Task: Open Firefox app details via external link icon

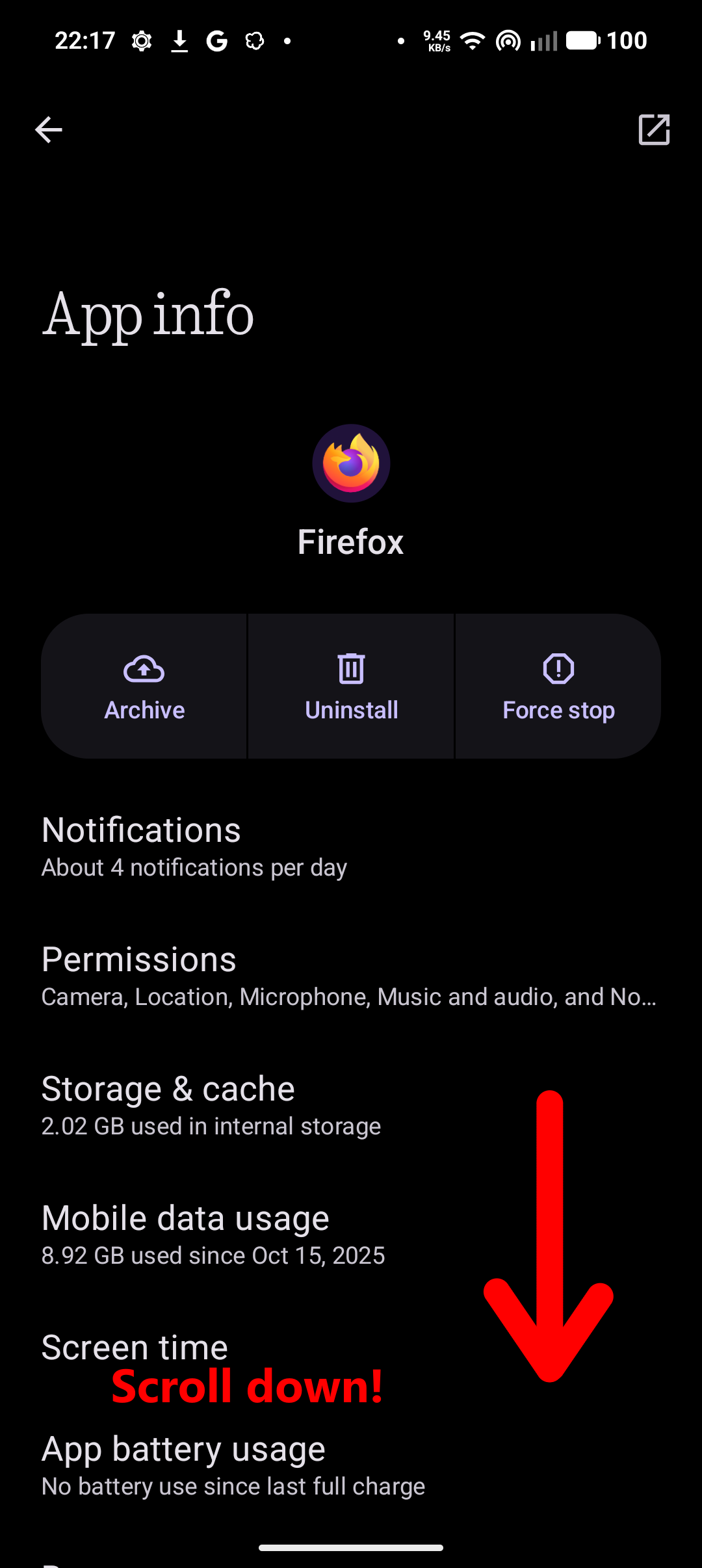Action: (653, 129)
